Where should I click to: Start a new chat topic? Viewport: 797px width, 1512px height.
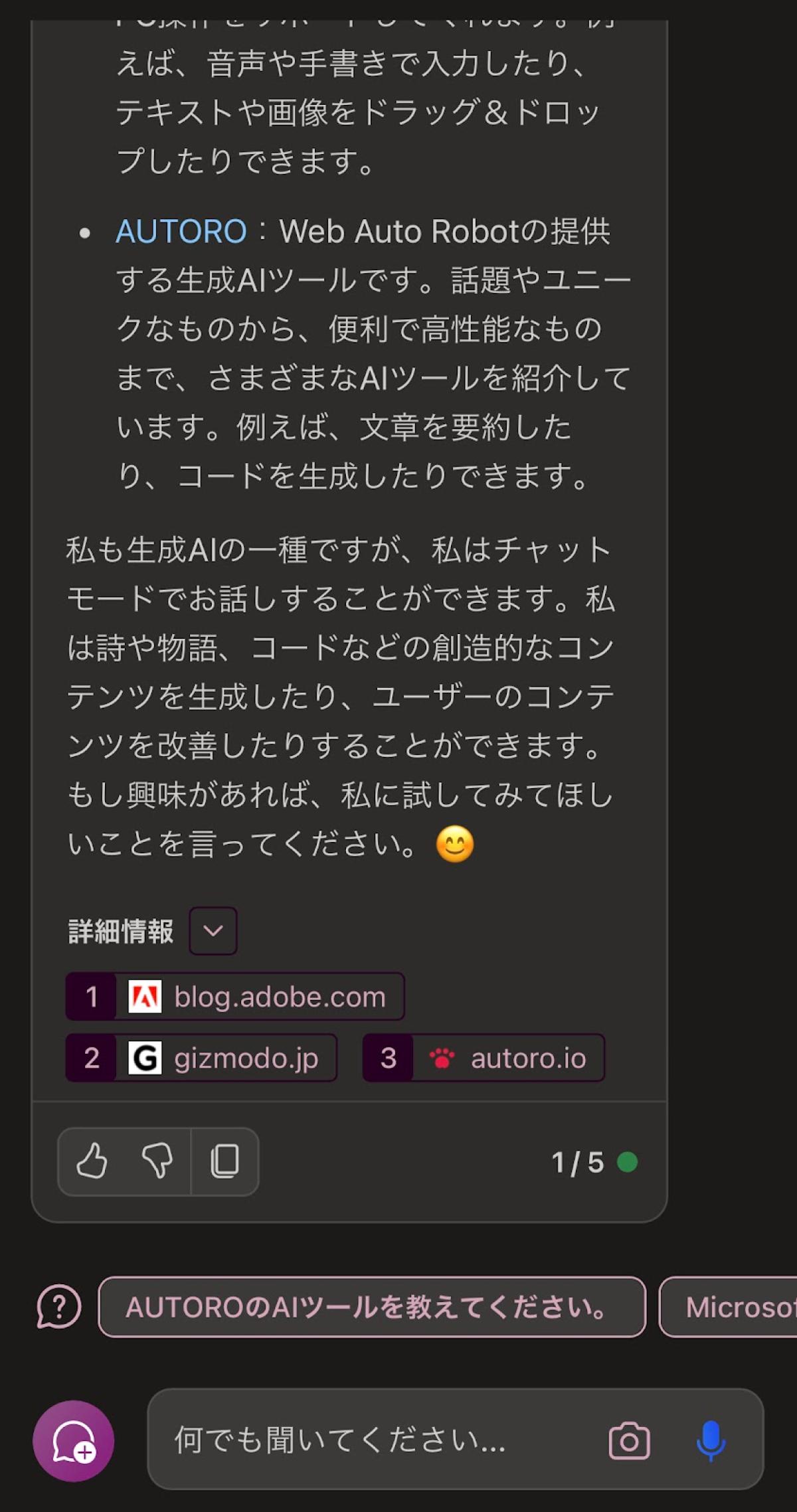point(74,1441)
